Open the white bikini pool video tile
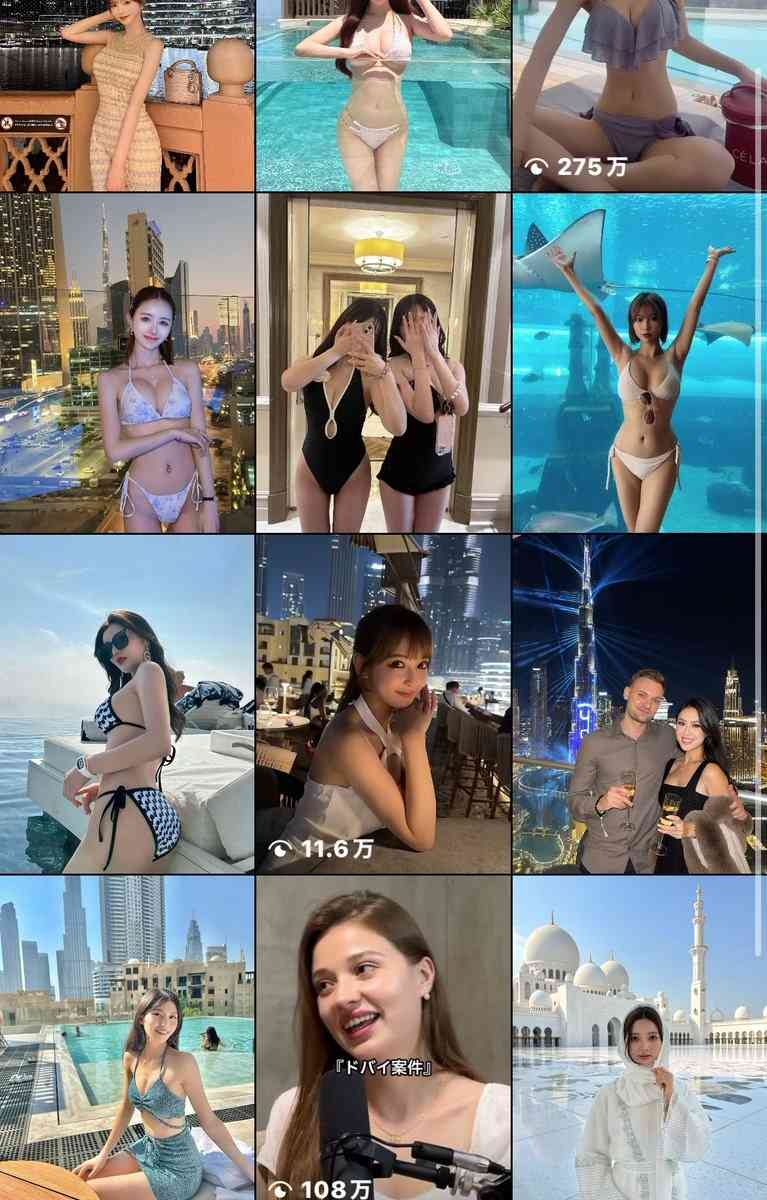 pyautogui.click(x=383, y=95)
